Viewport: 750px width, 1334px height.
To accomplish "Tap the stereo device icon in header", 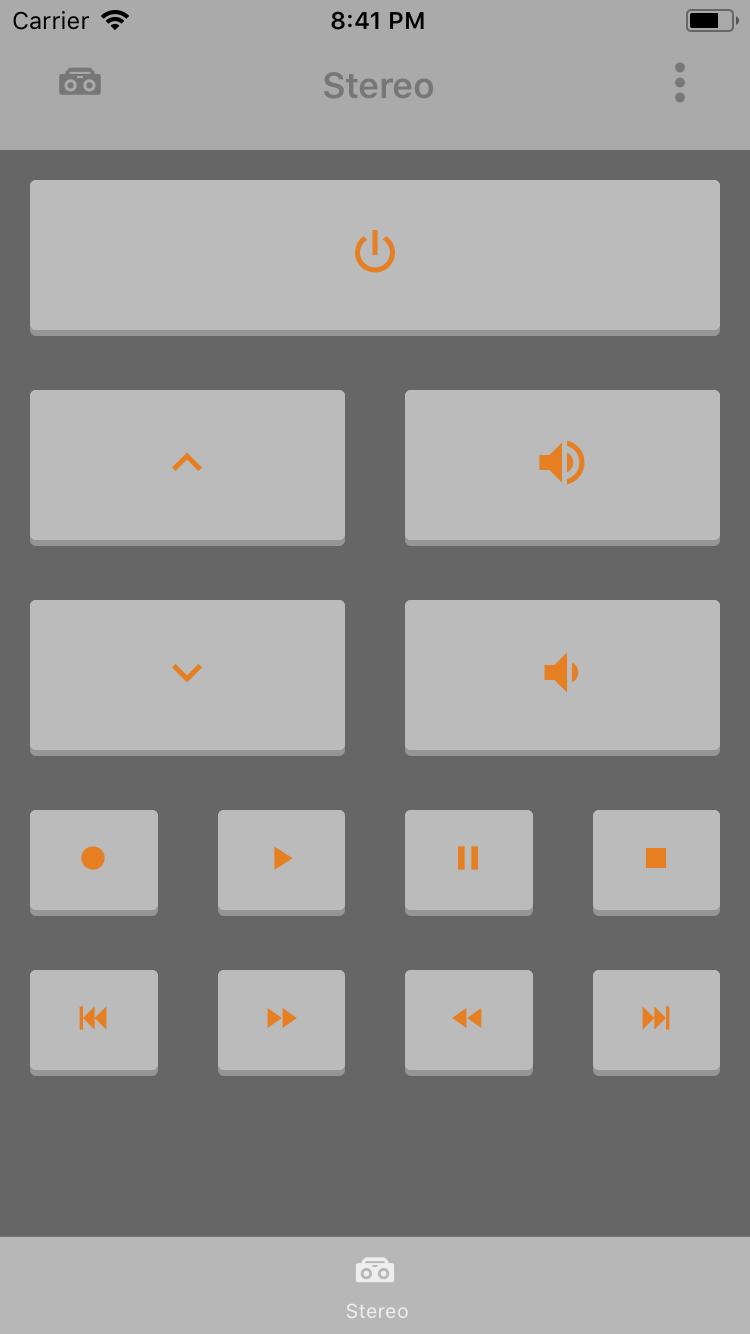I will pyautogui.click(x=80, y=83).
